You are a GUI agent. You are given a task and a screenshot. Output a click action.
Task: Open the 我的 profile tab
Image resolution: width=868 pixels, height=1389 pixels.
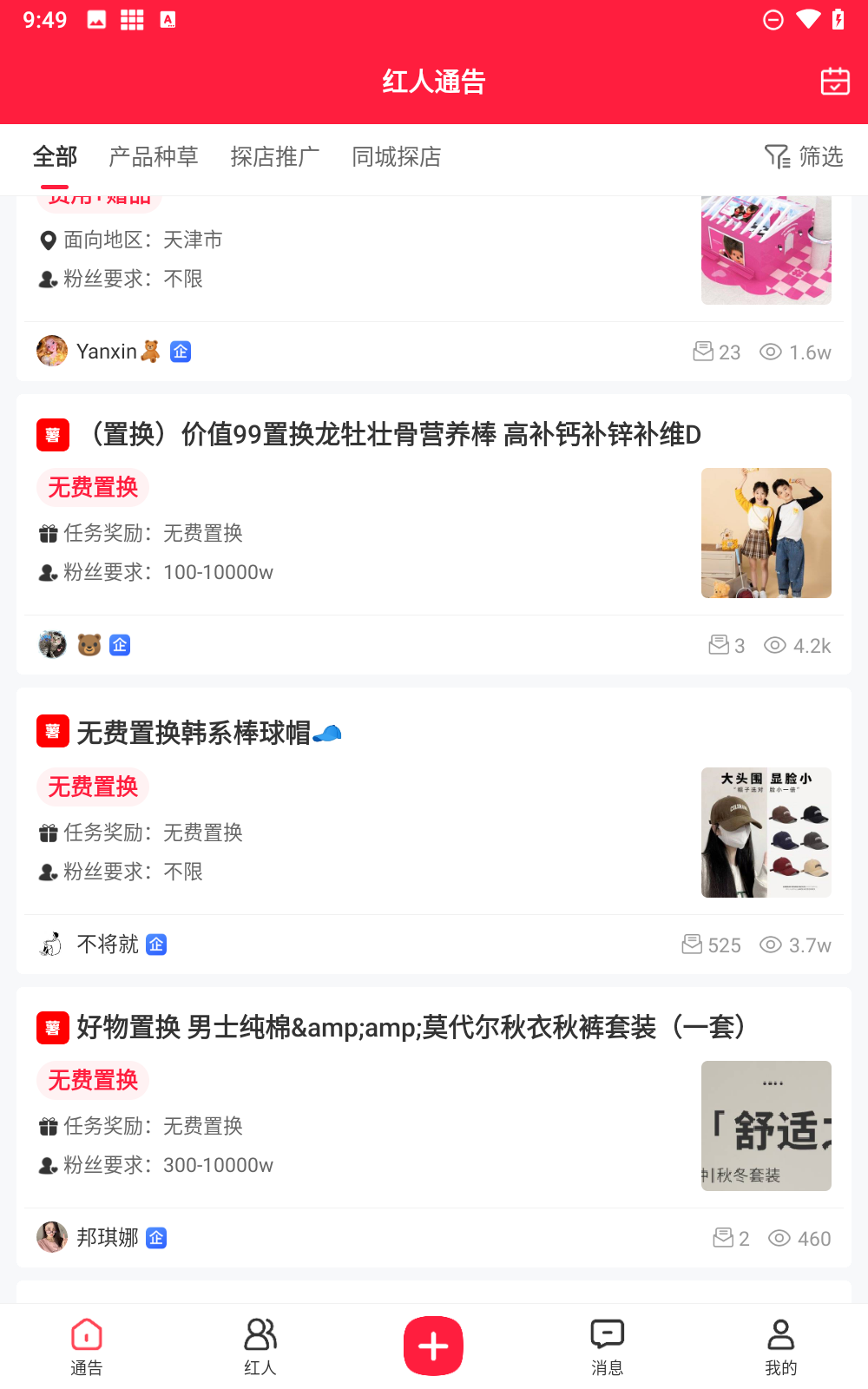pos(780,1346)
